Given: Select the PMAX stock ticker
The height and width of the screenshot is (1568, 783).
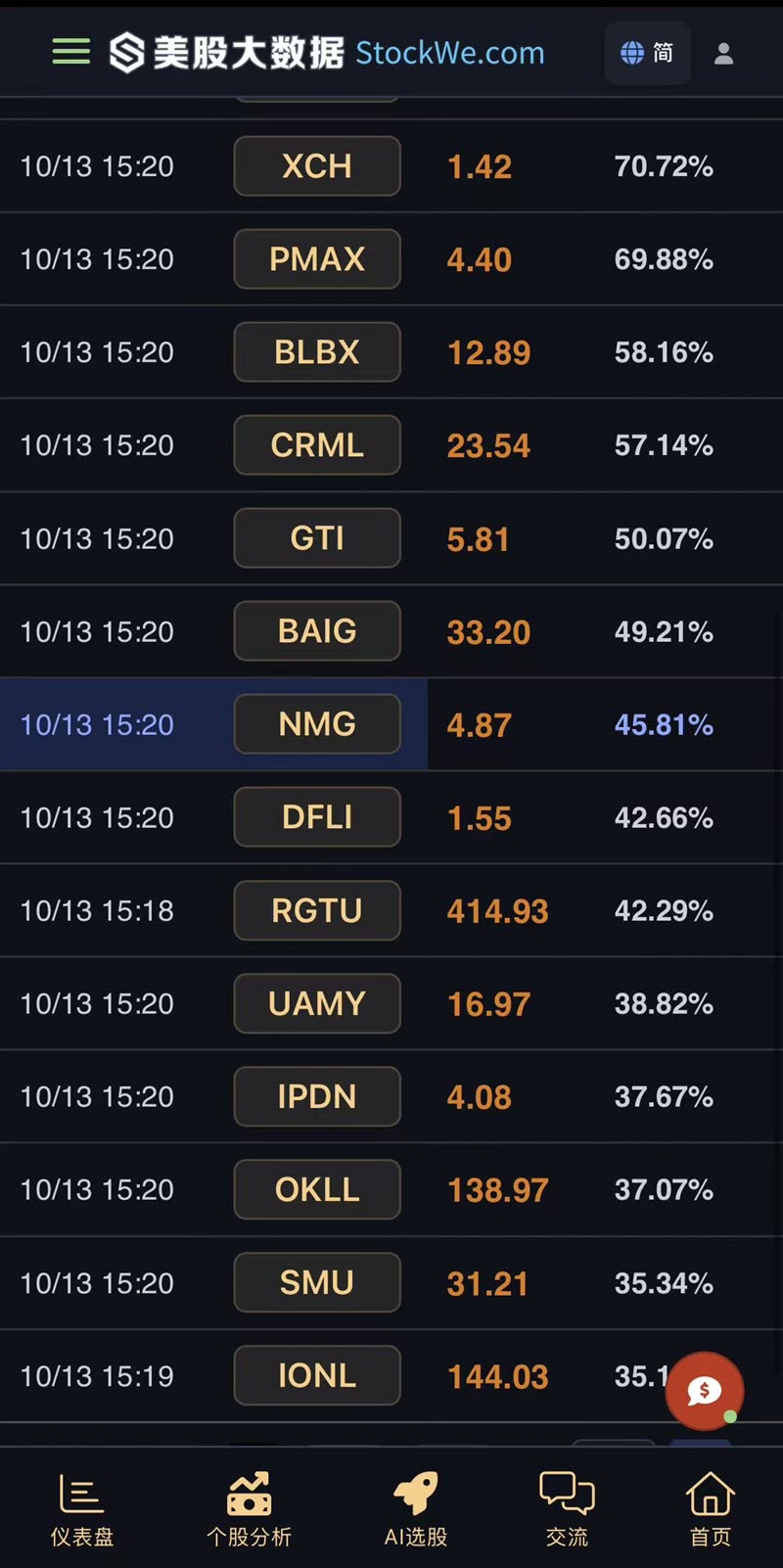Looking at the screenshot, I should [316, 259].
